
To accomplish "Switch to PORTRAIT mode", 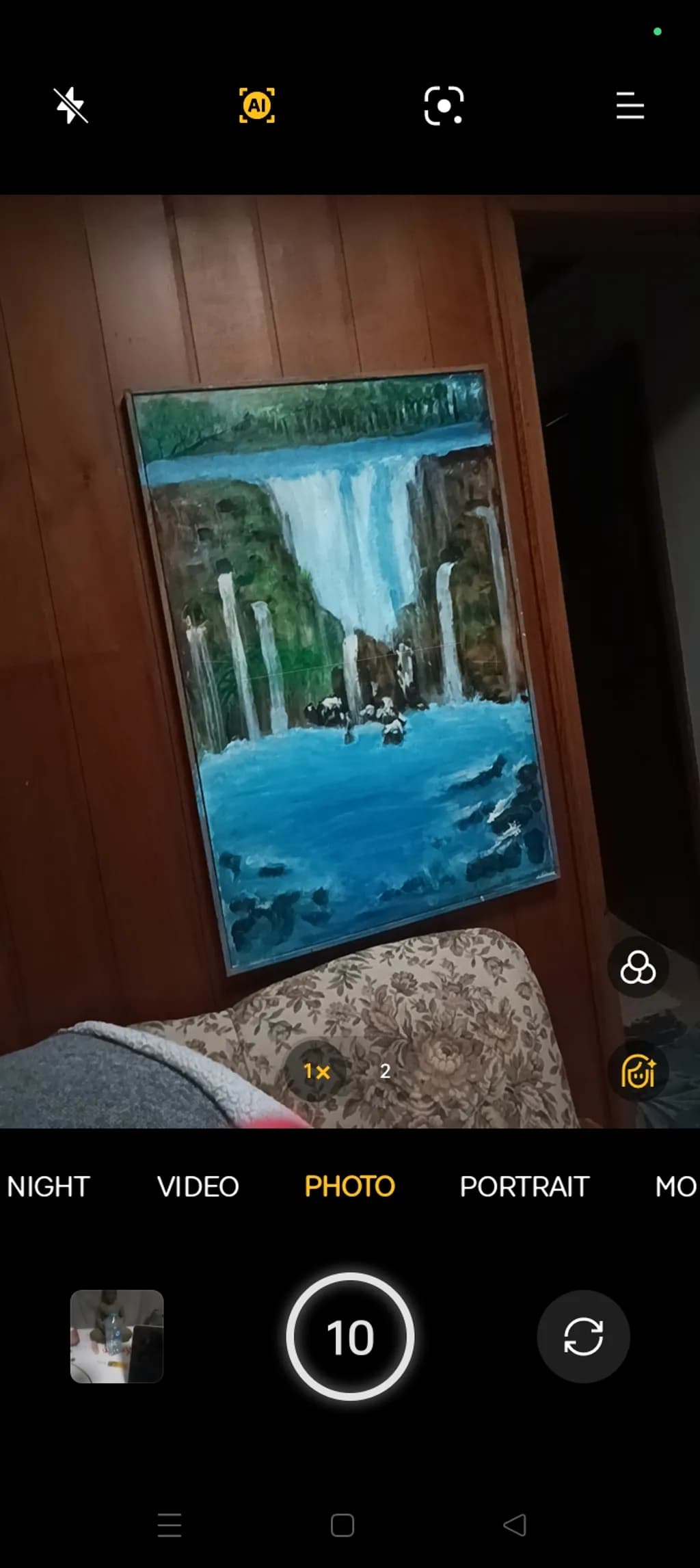I will click(524, 1186).
